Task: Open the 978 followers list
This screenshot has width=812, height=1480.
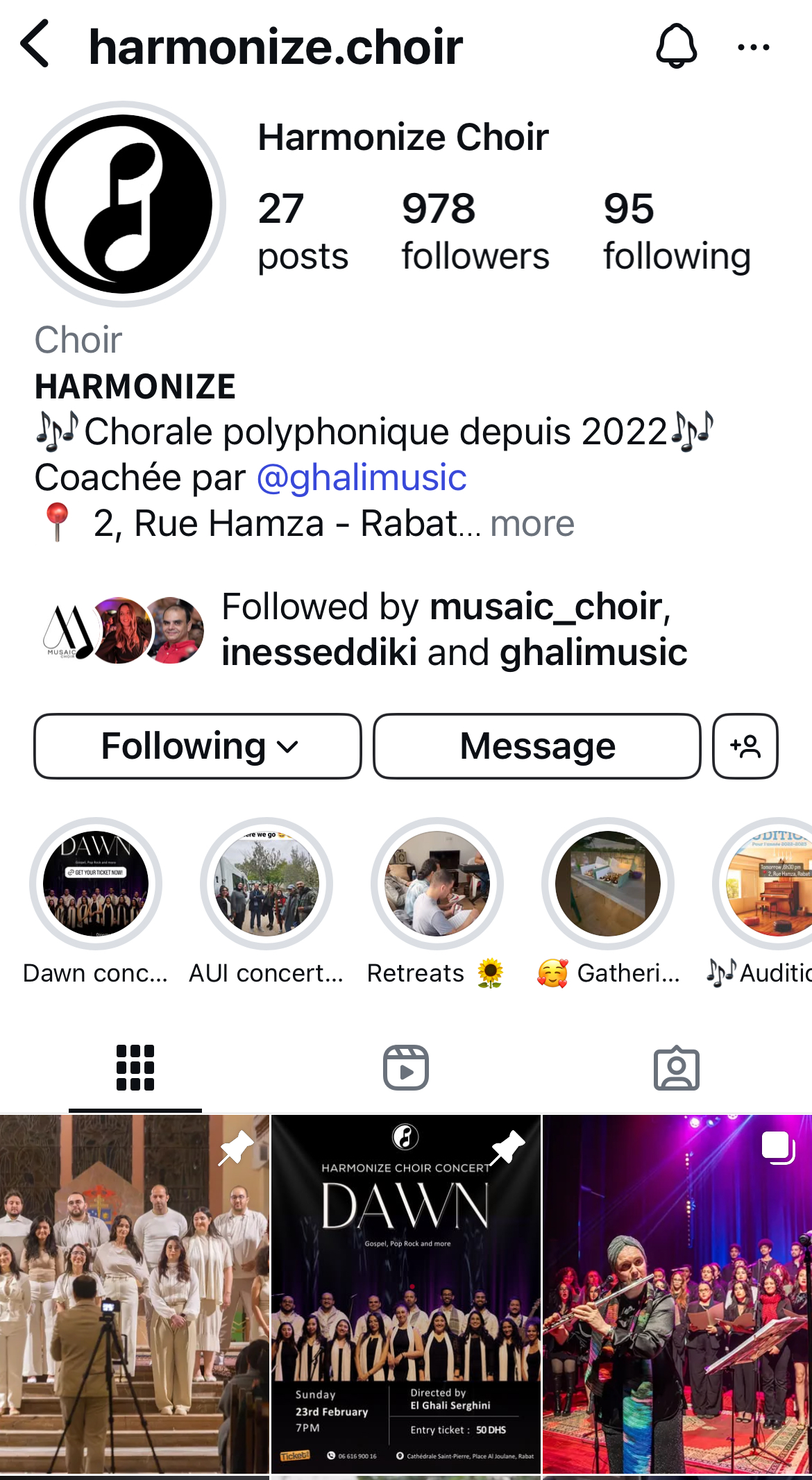Action: click(x=475, y=231)
